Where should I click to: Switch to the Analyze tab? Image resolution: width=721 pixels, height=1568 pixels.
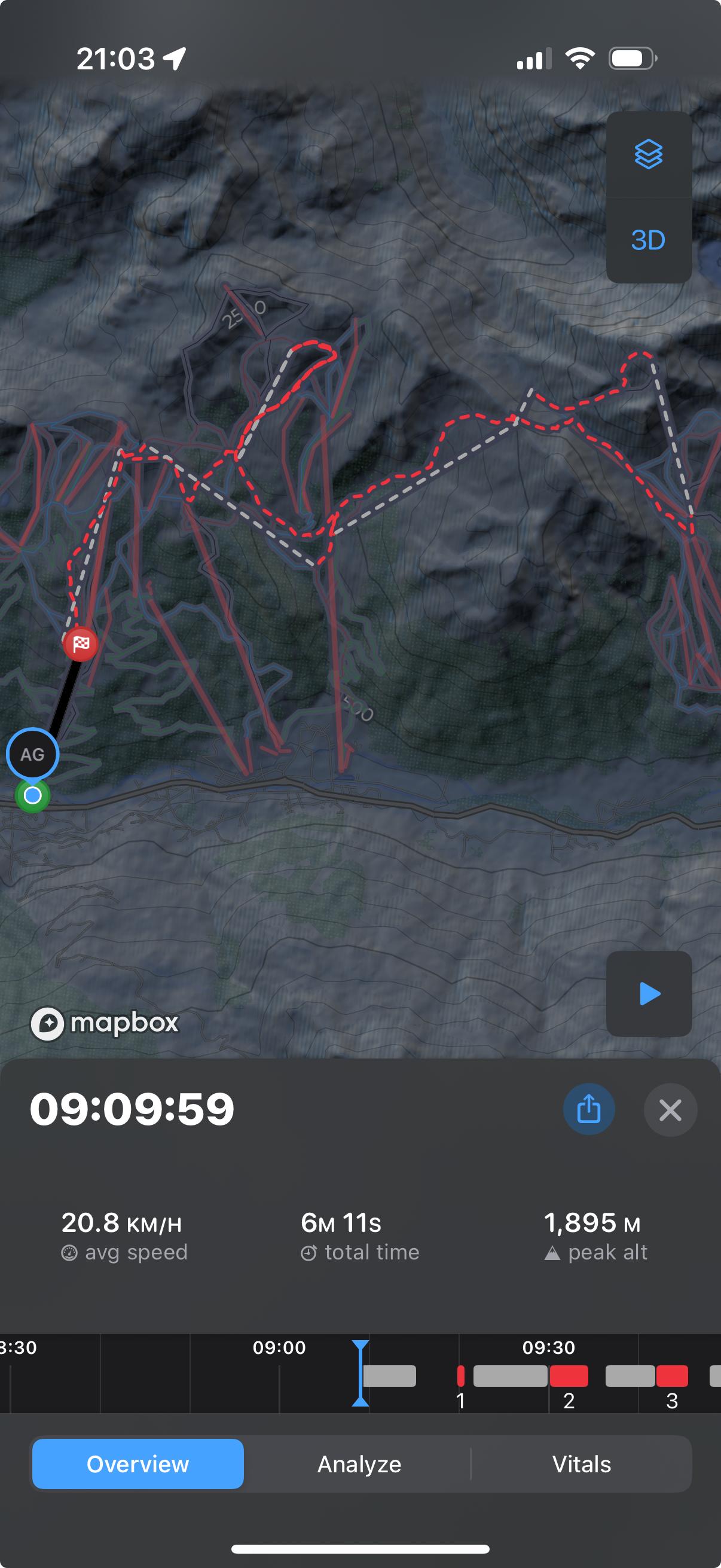pos(359,1464)
